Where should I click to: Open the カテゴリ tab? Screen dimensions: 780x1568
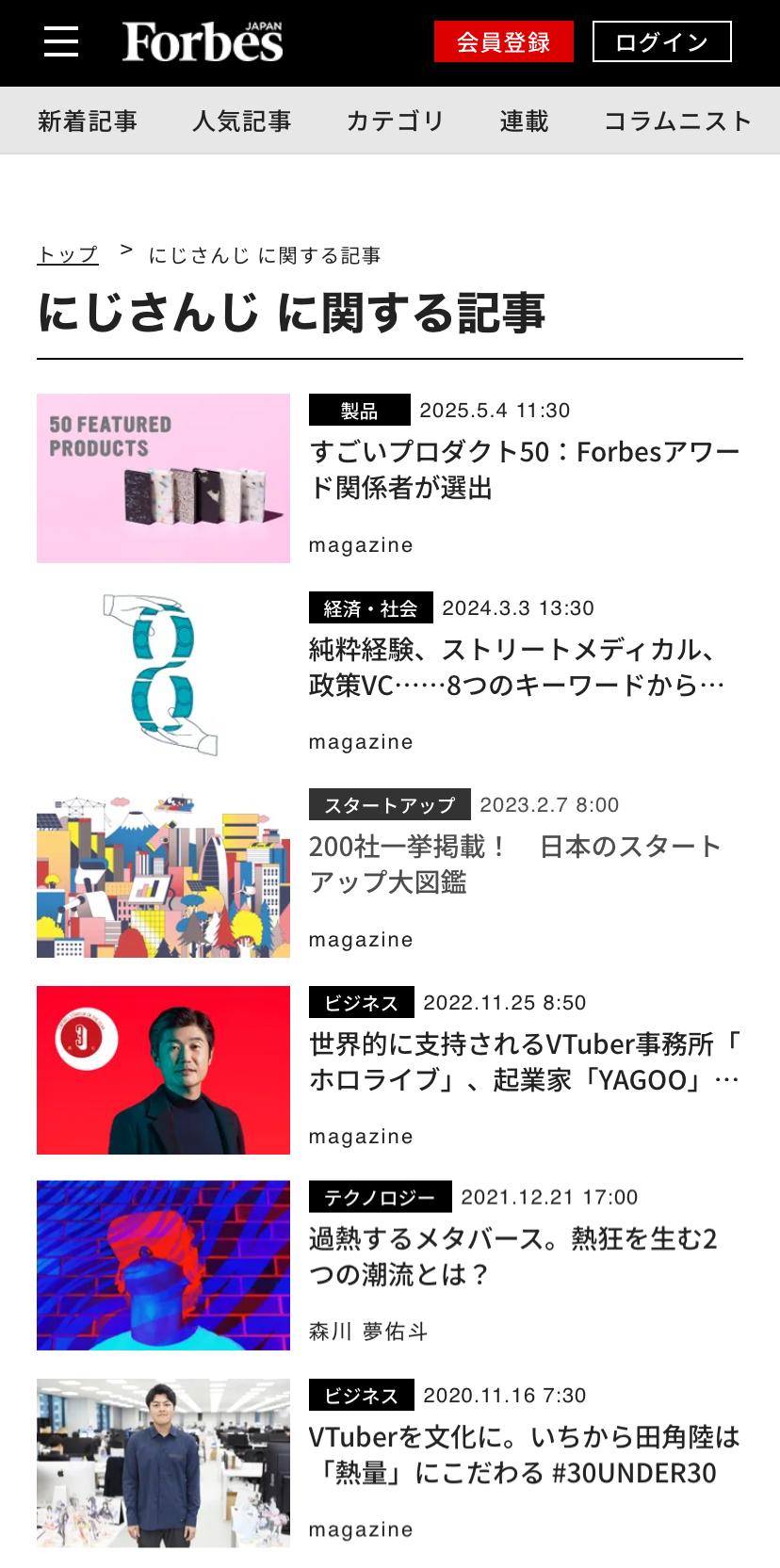pos(395,121)
